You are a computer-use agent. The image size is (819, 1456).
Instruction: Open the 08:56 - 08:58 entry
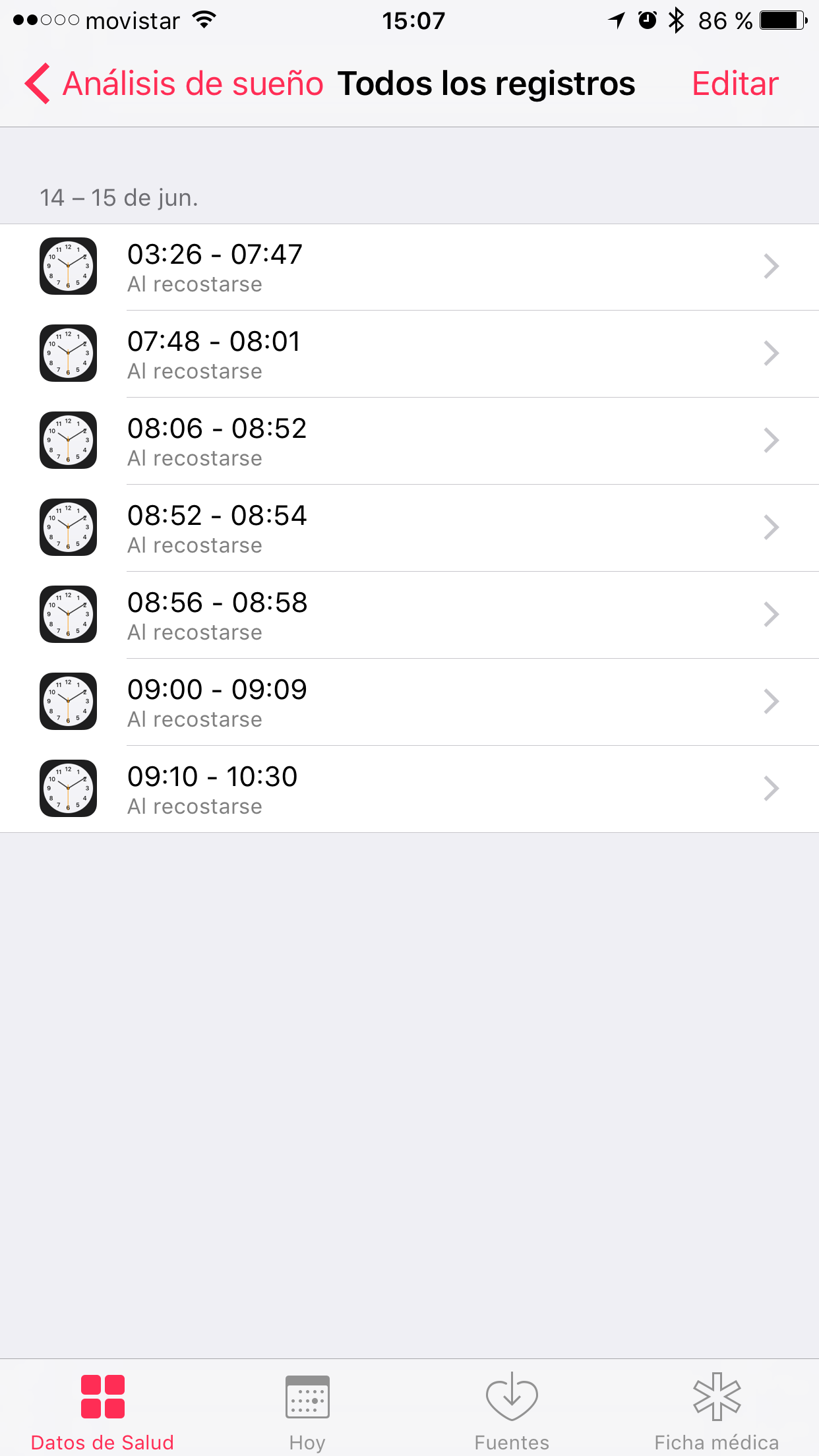coord(409,615)
